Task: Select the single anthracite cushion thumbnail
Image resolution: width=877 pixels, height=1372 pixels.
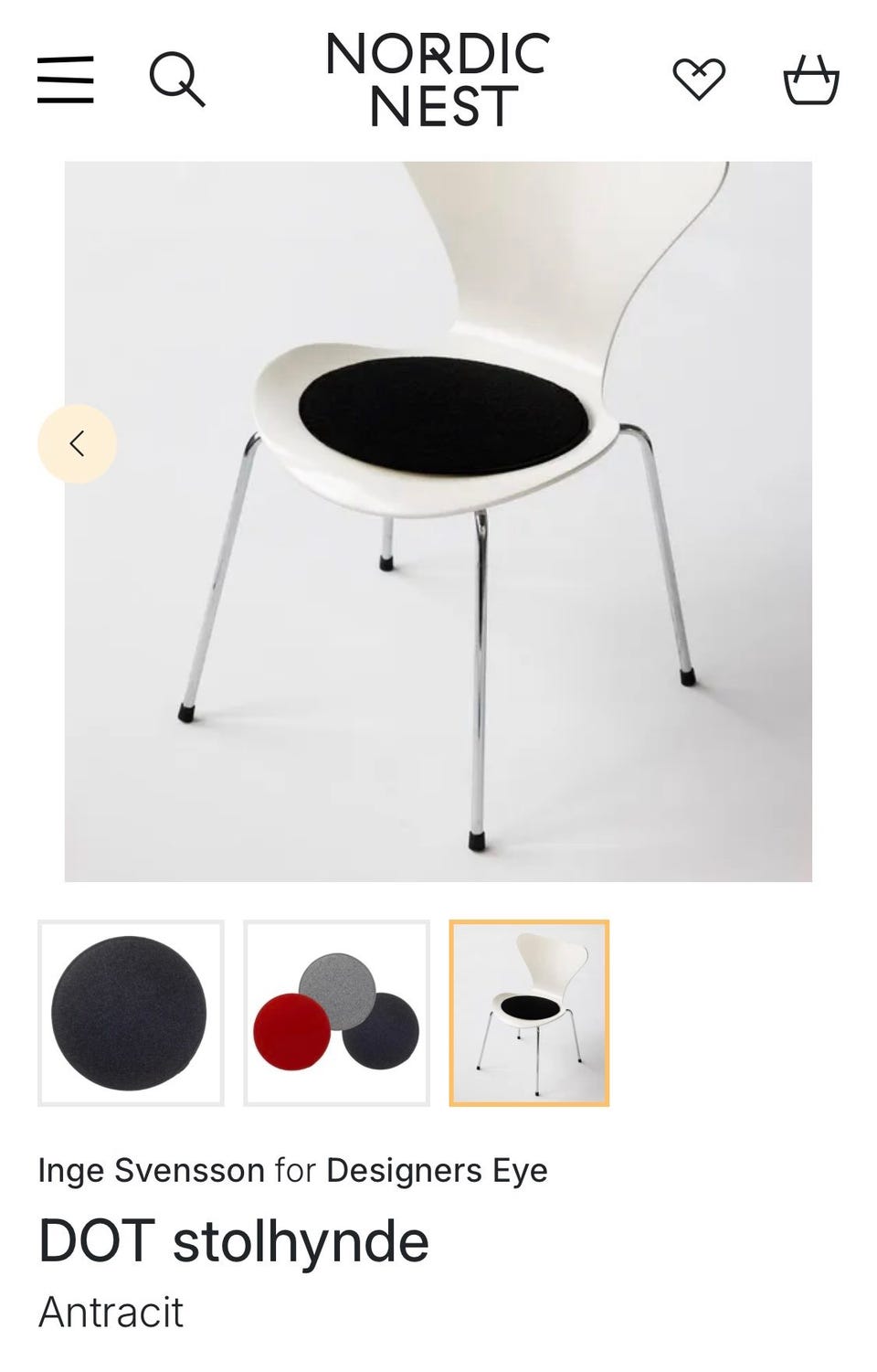Action: (131, 1013)
